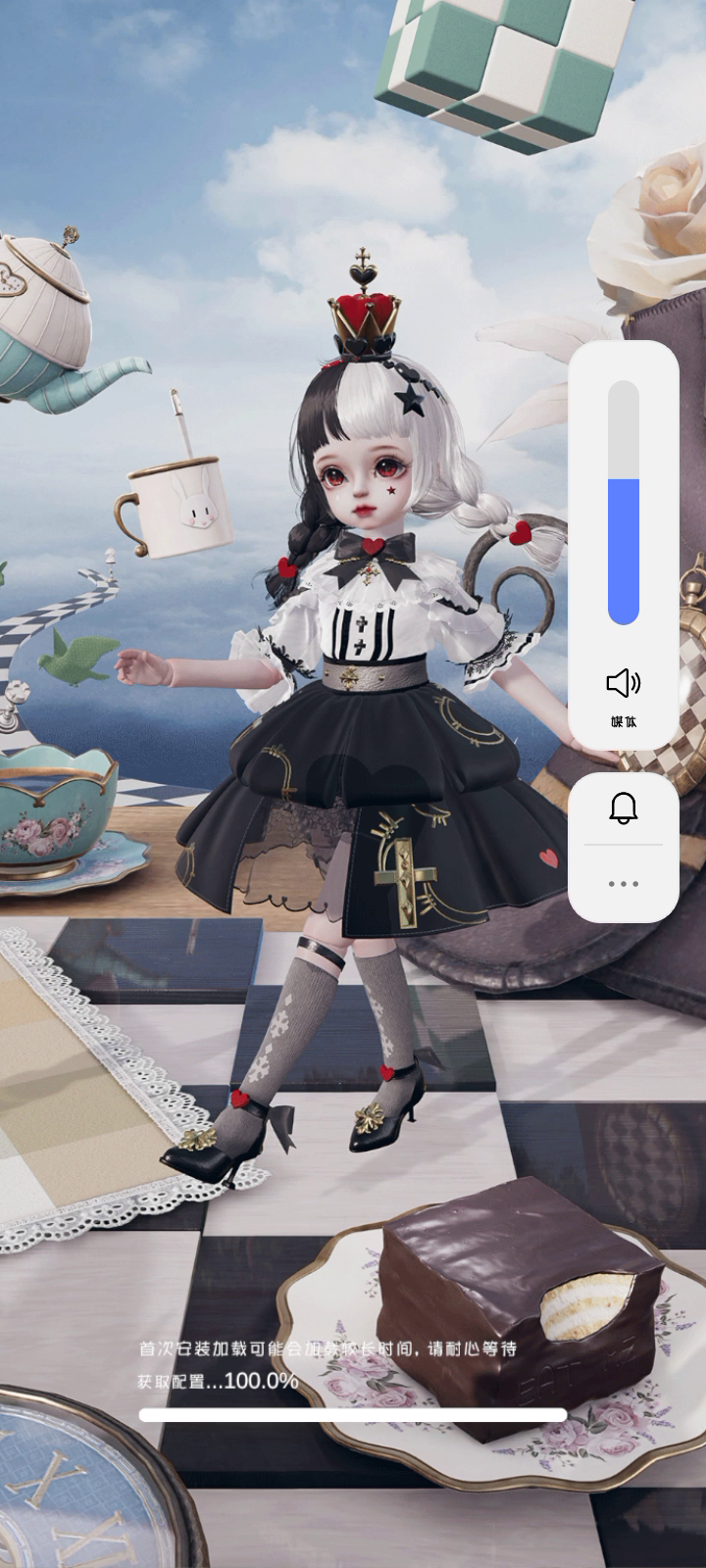The height and width of the screenshot is (1568, 706).
Task: Open more volume settings with three dots
Action: tap(624, 883)
